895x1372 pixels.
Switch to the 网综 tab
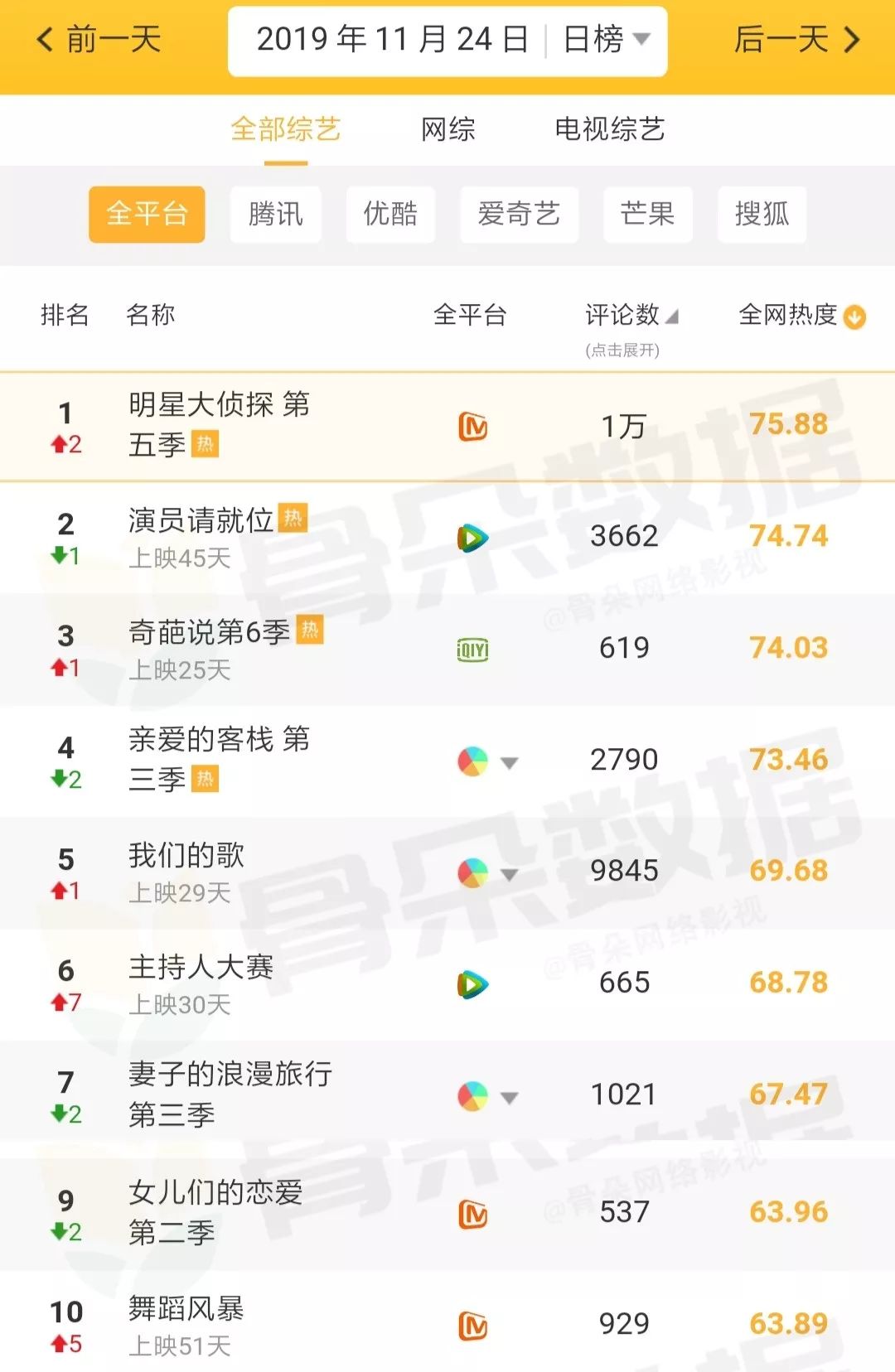[x=447, y=130]
